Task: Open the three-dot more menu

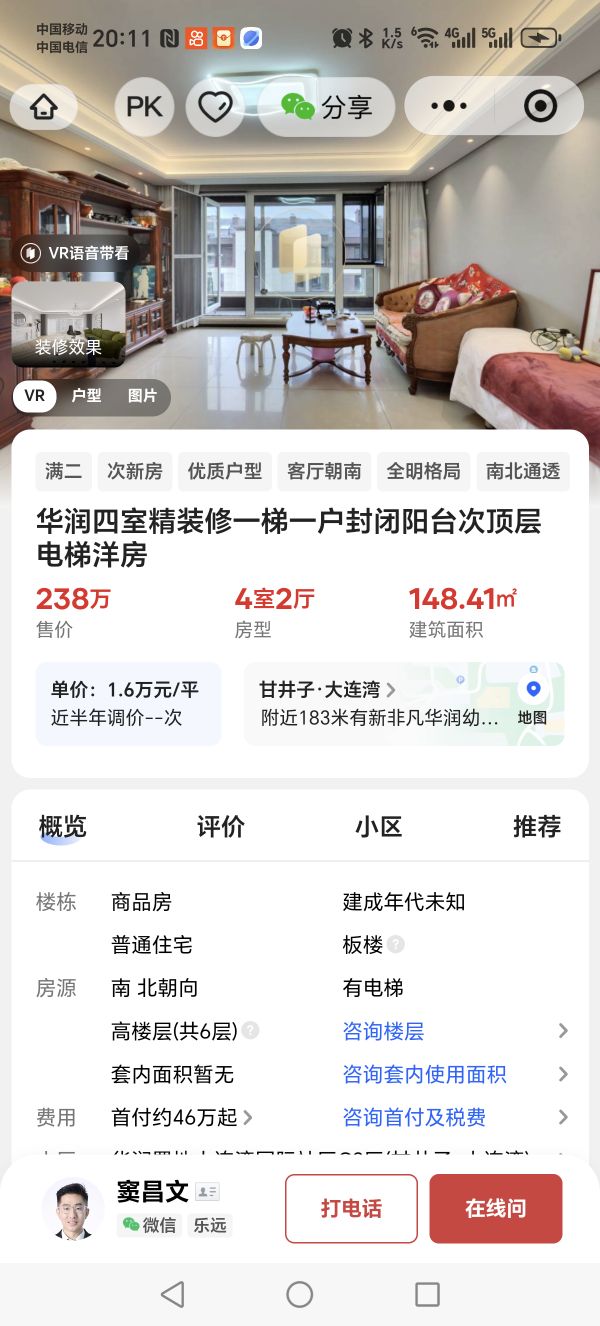Action: click(x=449, y=107)
